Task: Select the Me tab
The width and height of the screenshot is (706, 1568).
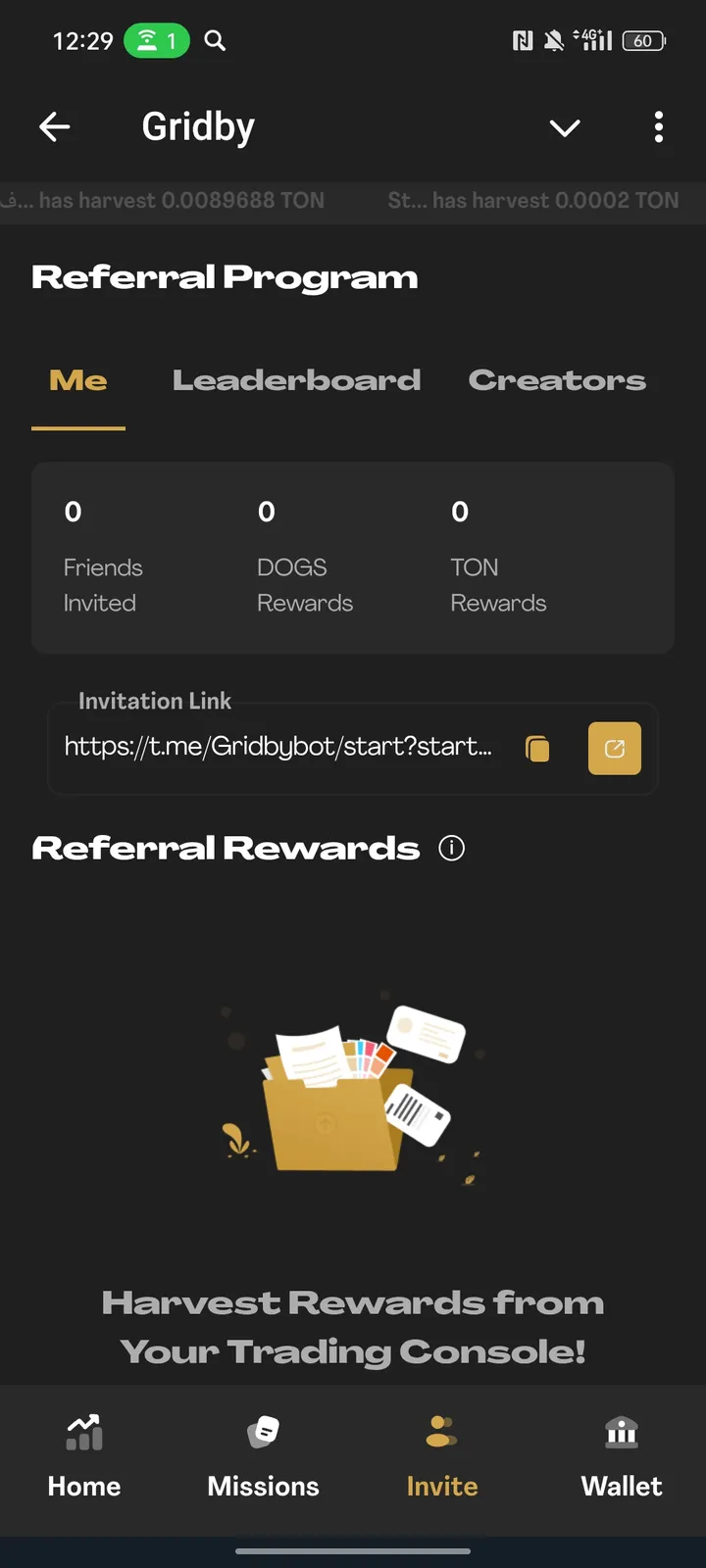Action: click(78, 380)
